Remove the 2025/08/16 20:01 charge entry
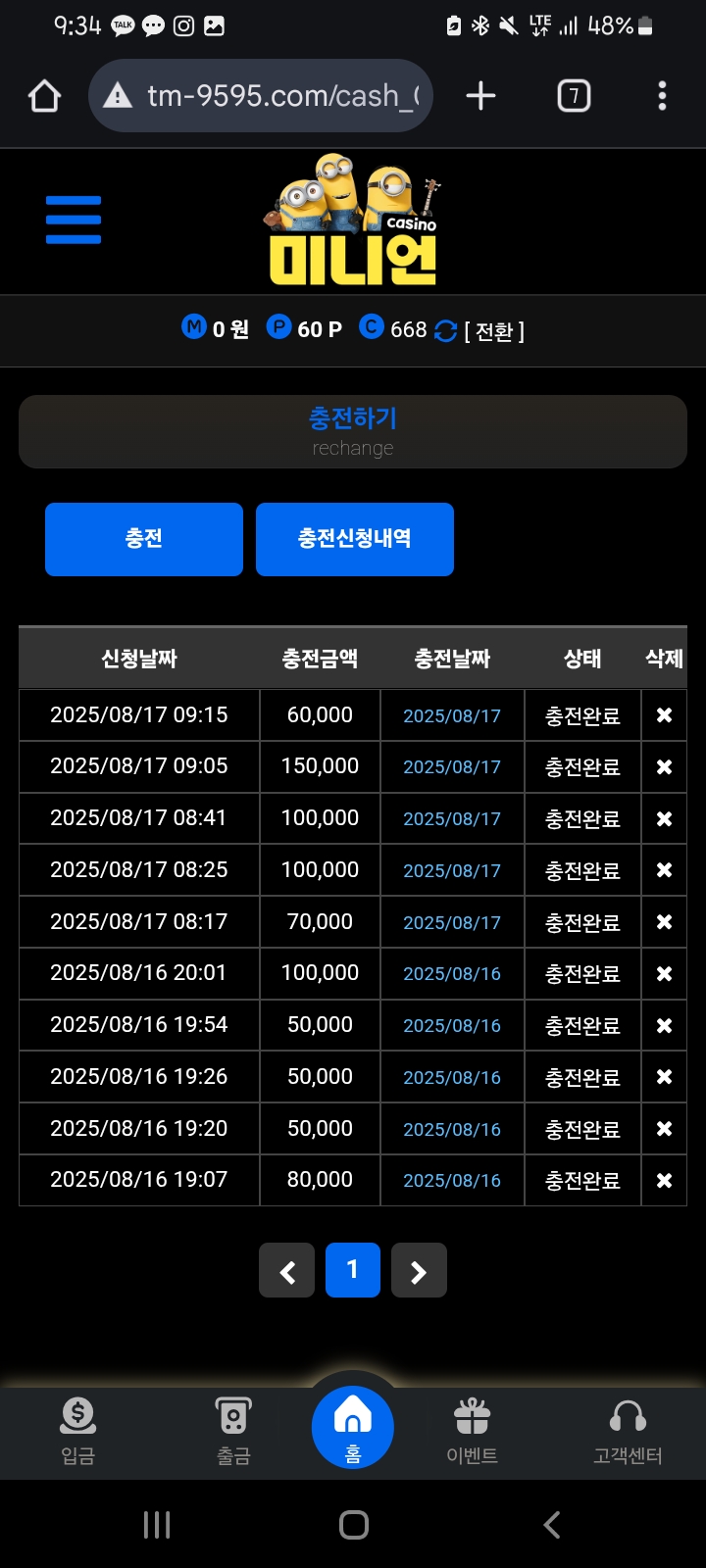Image resolution: width=706 pixels, height=1568 pixels. click(664, 974)
